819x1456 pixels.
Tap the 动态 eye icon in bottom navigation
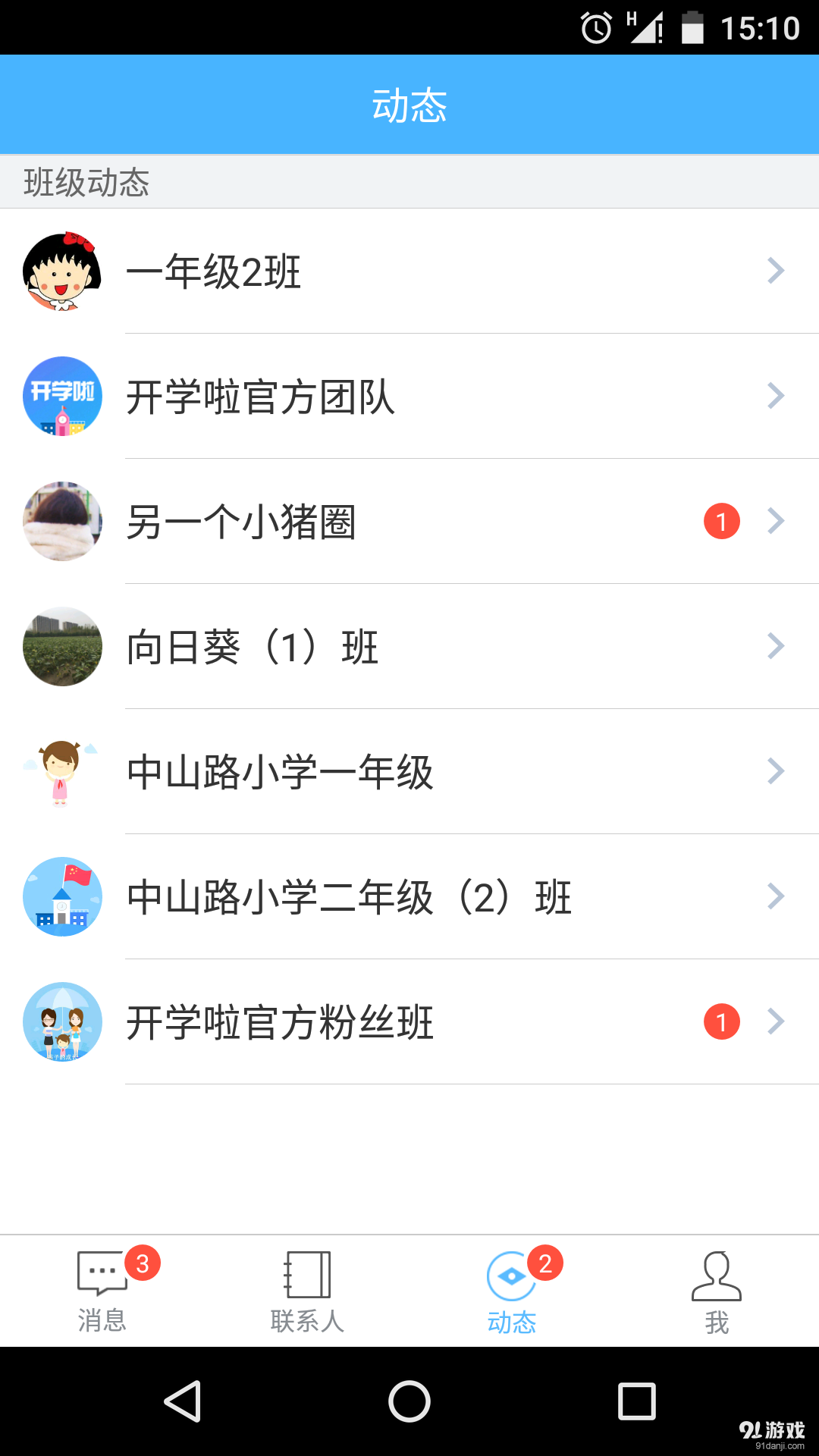coord(511,1273)
